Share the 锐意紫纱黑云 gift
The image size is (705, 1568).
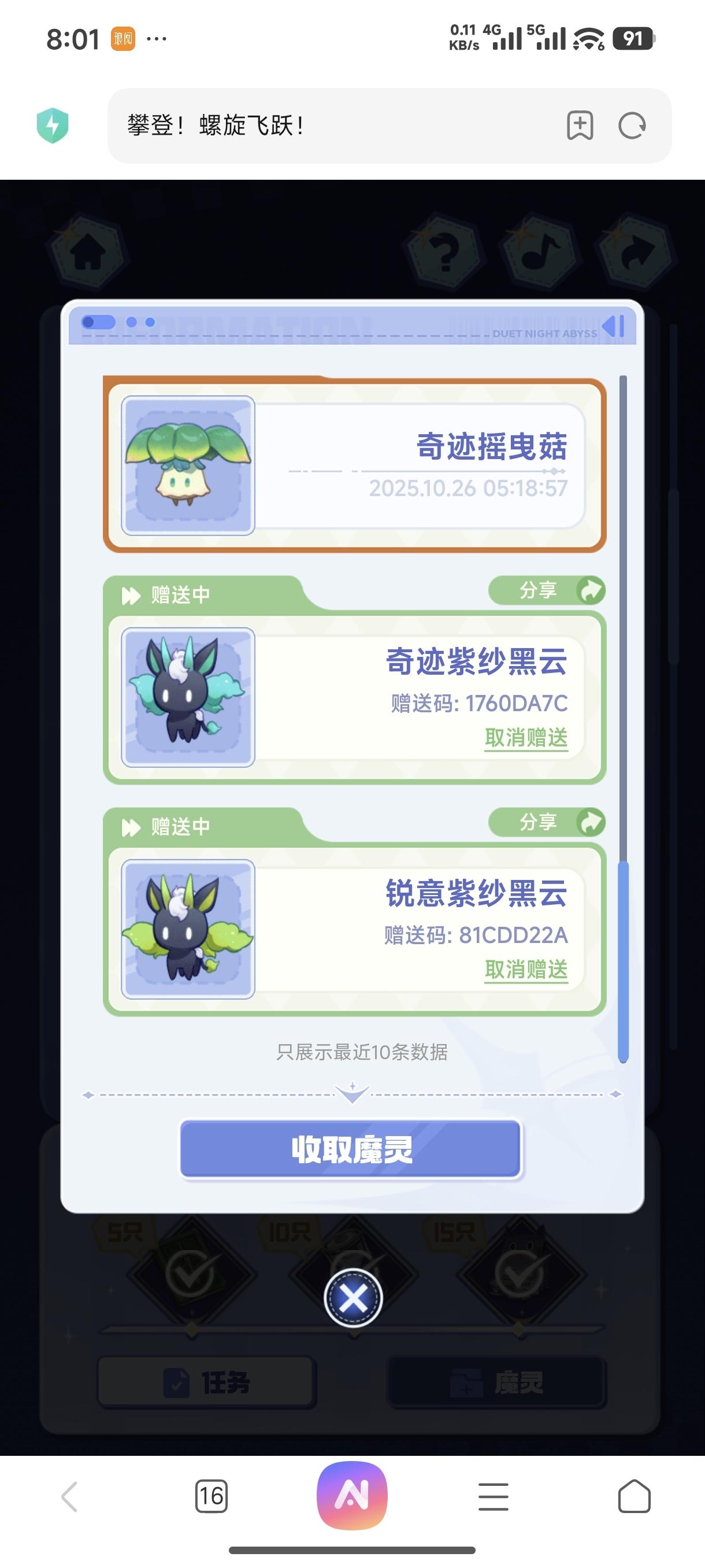coord(546,822)
